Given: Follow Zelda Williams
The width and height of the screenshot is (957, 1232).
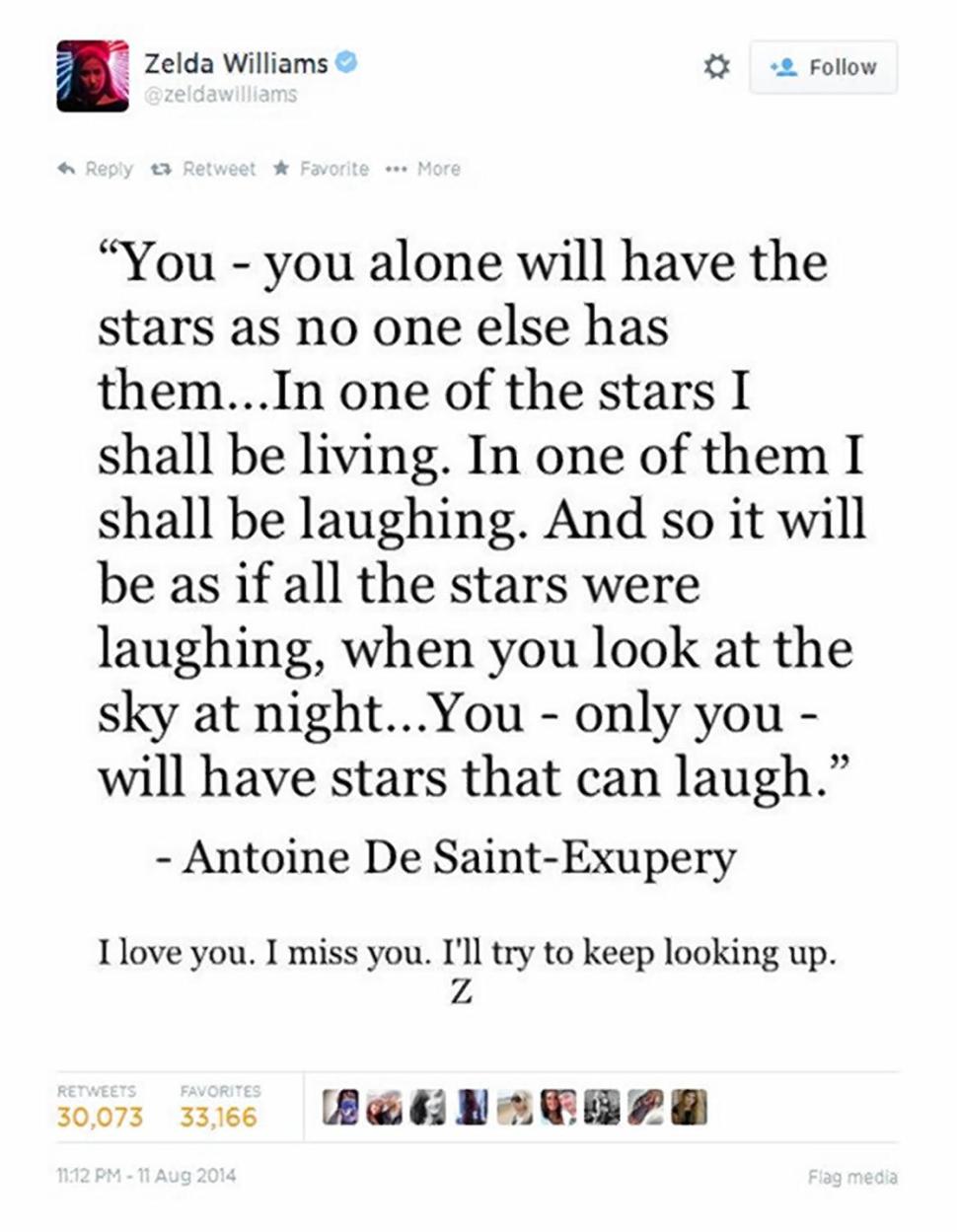Looking at the screenshot, I should pyautogui.click(x=823, y=67).
